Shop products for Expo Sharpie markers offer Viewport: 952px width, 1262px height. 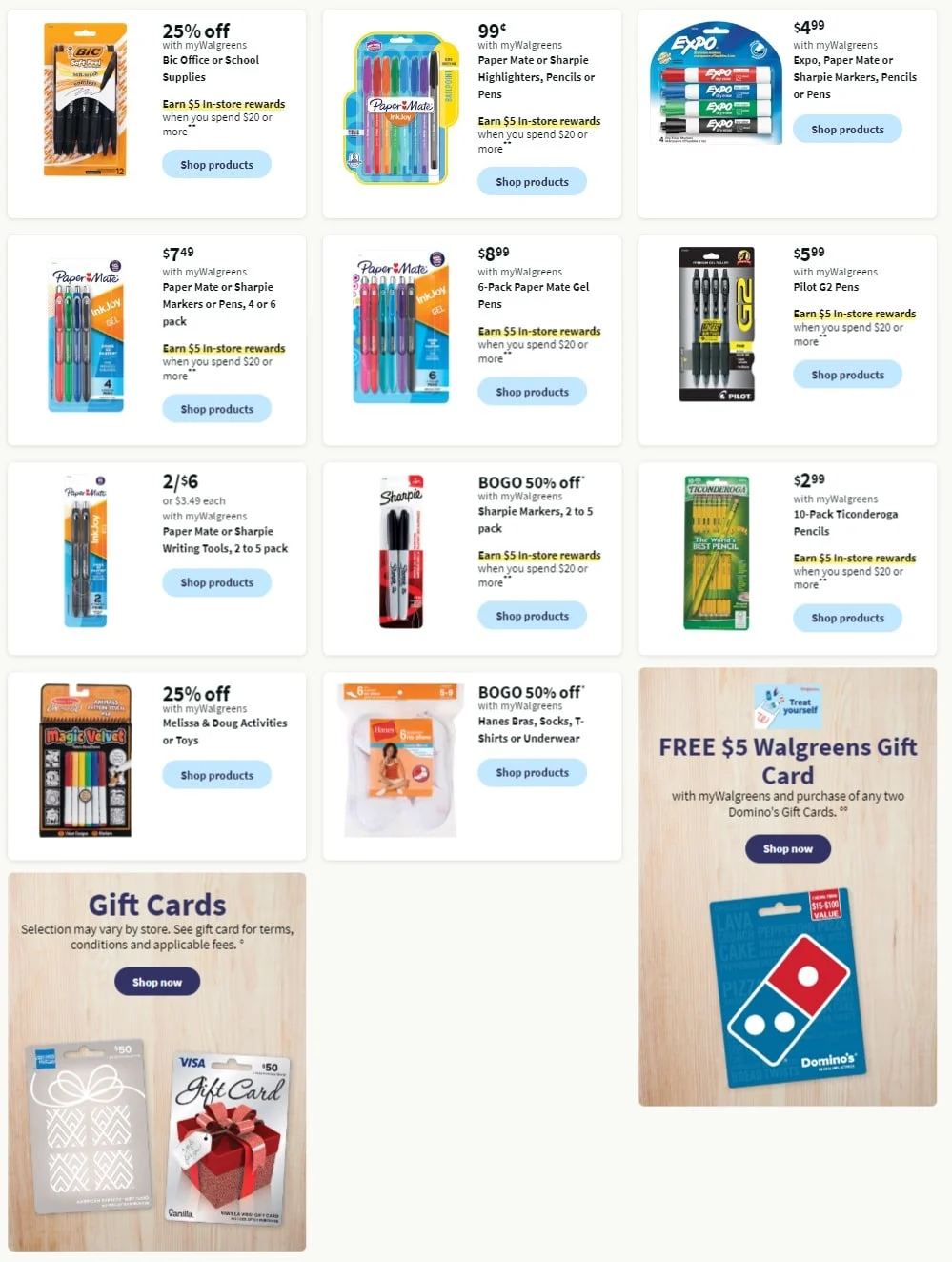pos(847,129)
